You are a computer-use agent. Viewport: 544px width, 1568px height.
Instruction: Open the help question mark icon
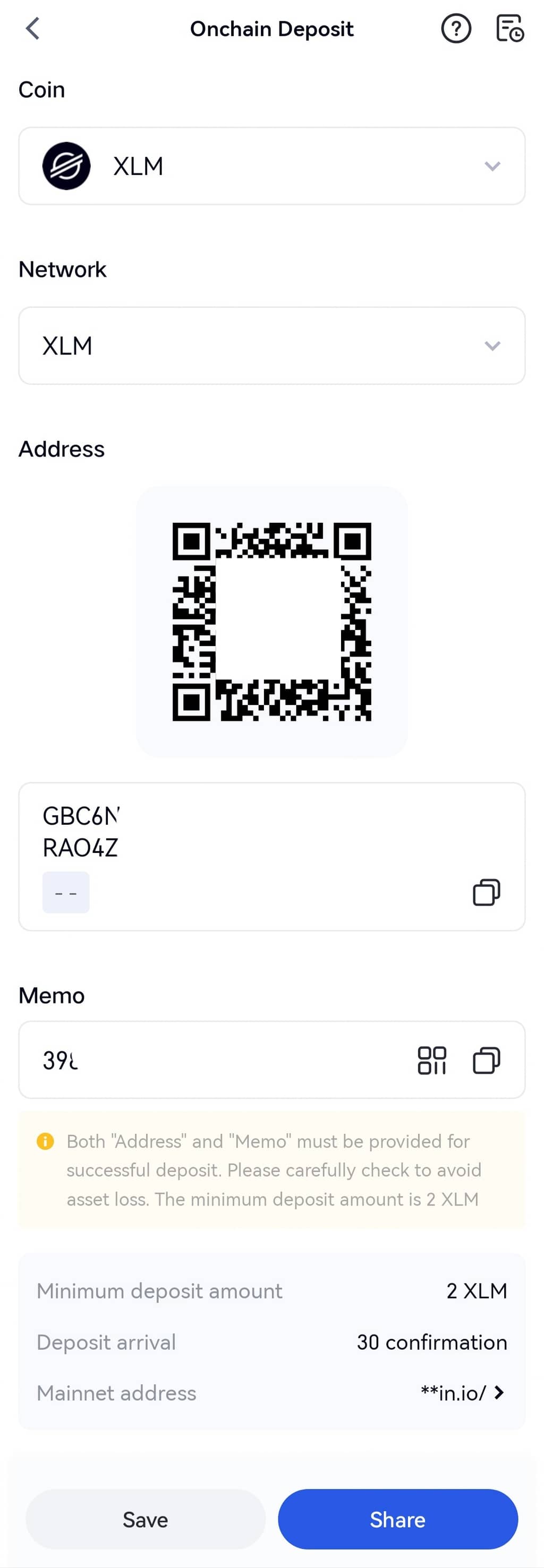(x=456, y=29)
